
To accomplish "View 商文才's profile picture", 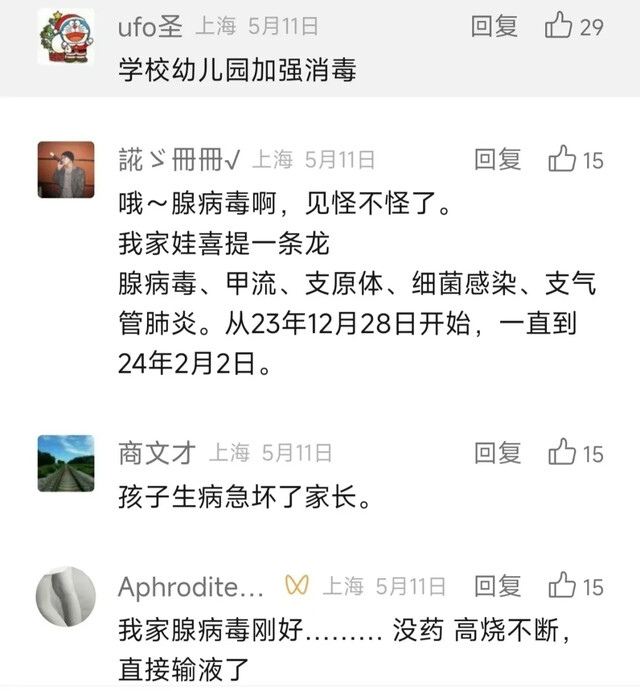I will (66, 463).
